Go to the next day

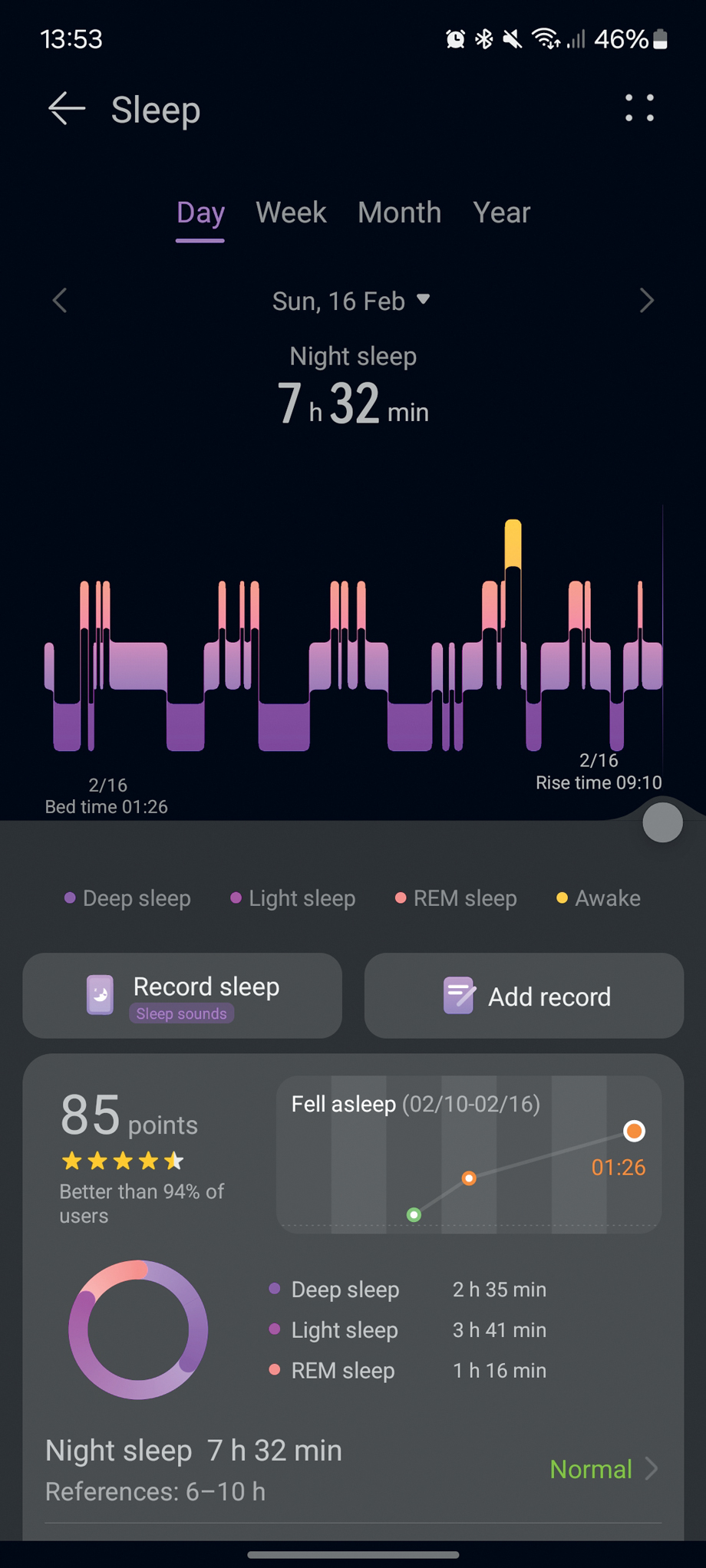pyautogui.click(x=646, y=301)
